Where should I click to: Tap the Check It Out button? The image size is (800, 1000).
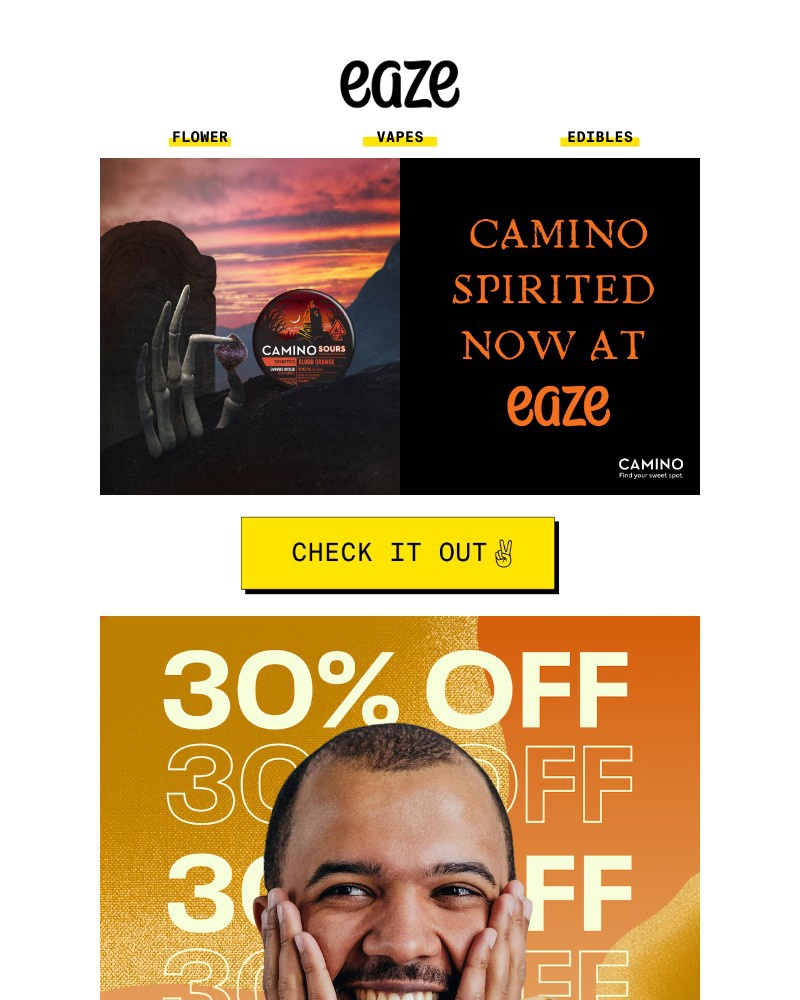(x=398, y=553)
